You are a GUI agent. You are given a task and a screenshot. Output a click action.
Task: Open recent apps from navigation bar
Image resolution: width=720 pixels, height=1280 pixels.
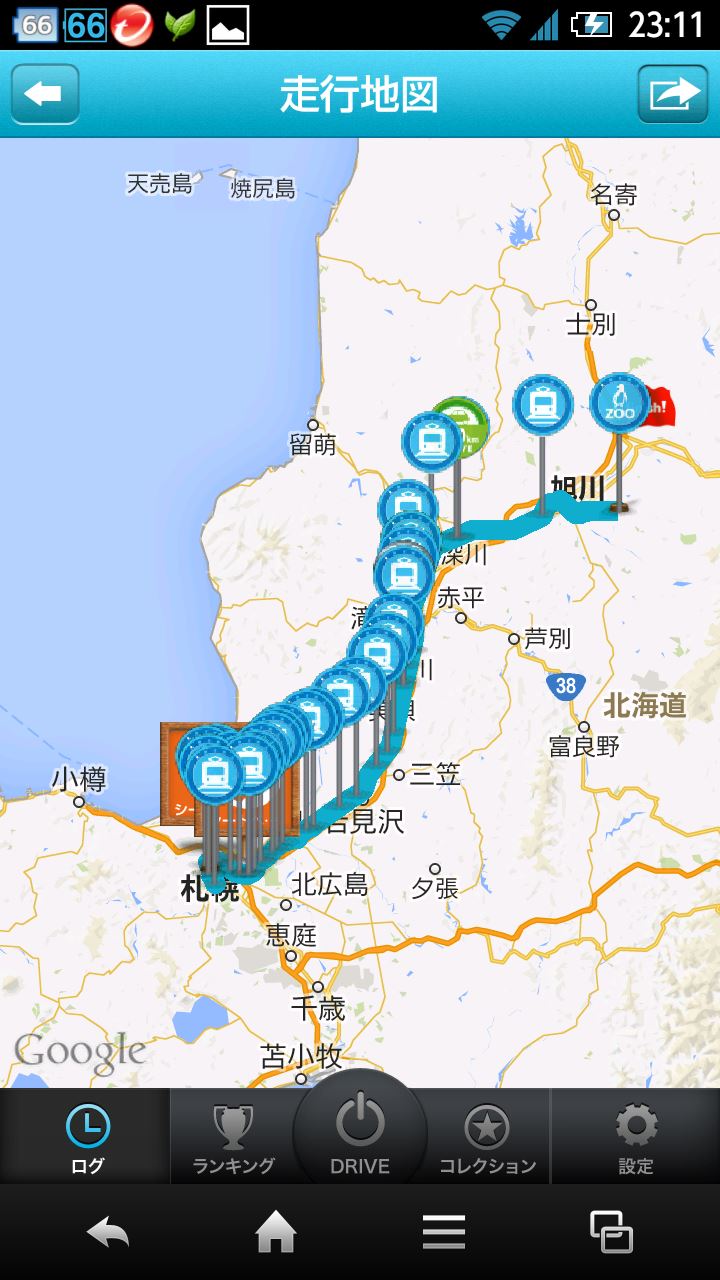point(611,1232)
